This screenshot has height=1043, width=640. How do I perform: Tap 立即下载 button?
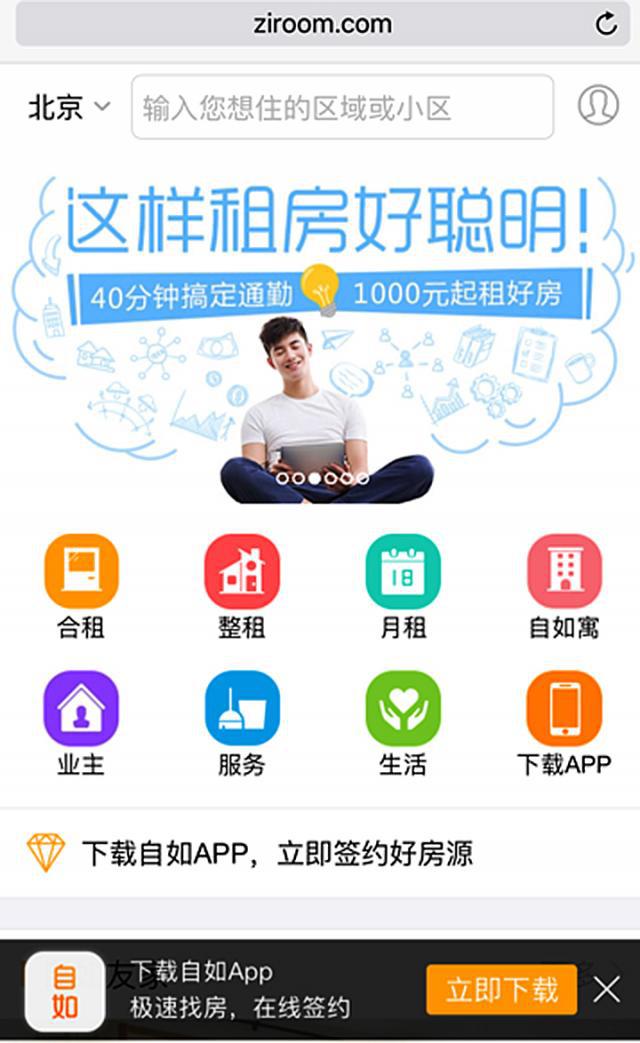[x=501, y=990]
